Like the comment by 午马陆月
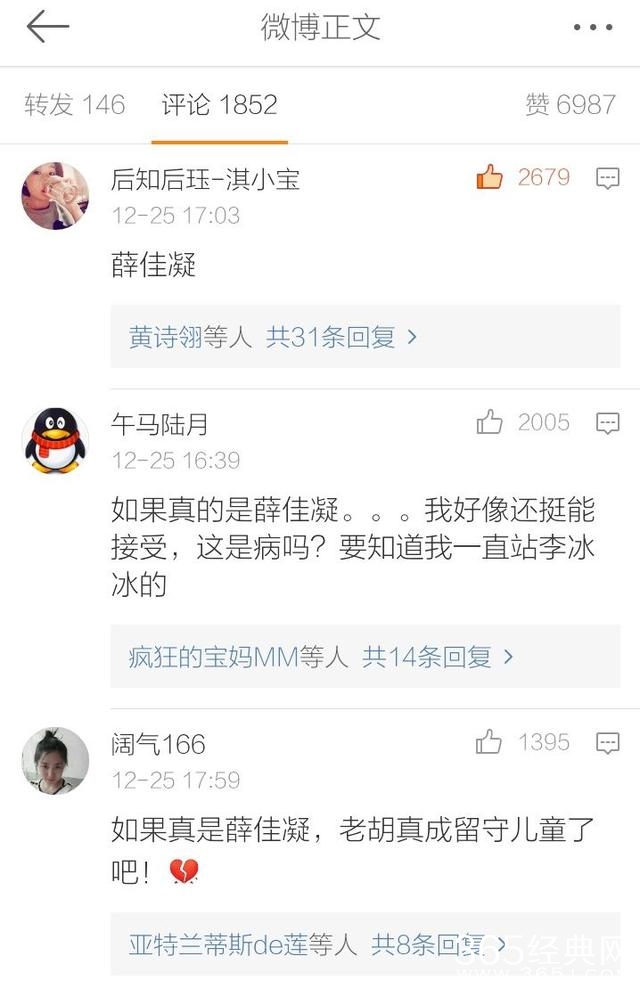640x989 pixels. tap(490, 423)
